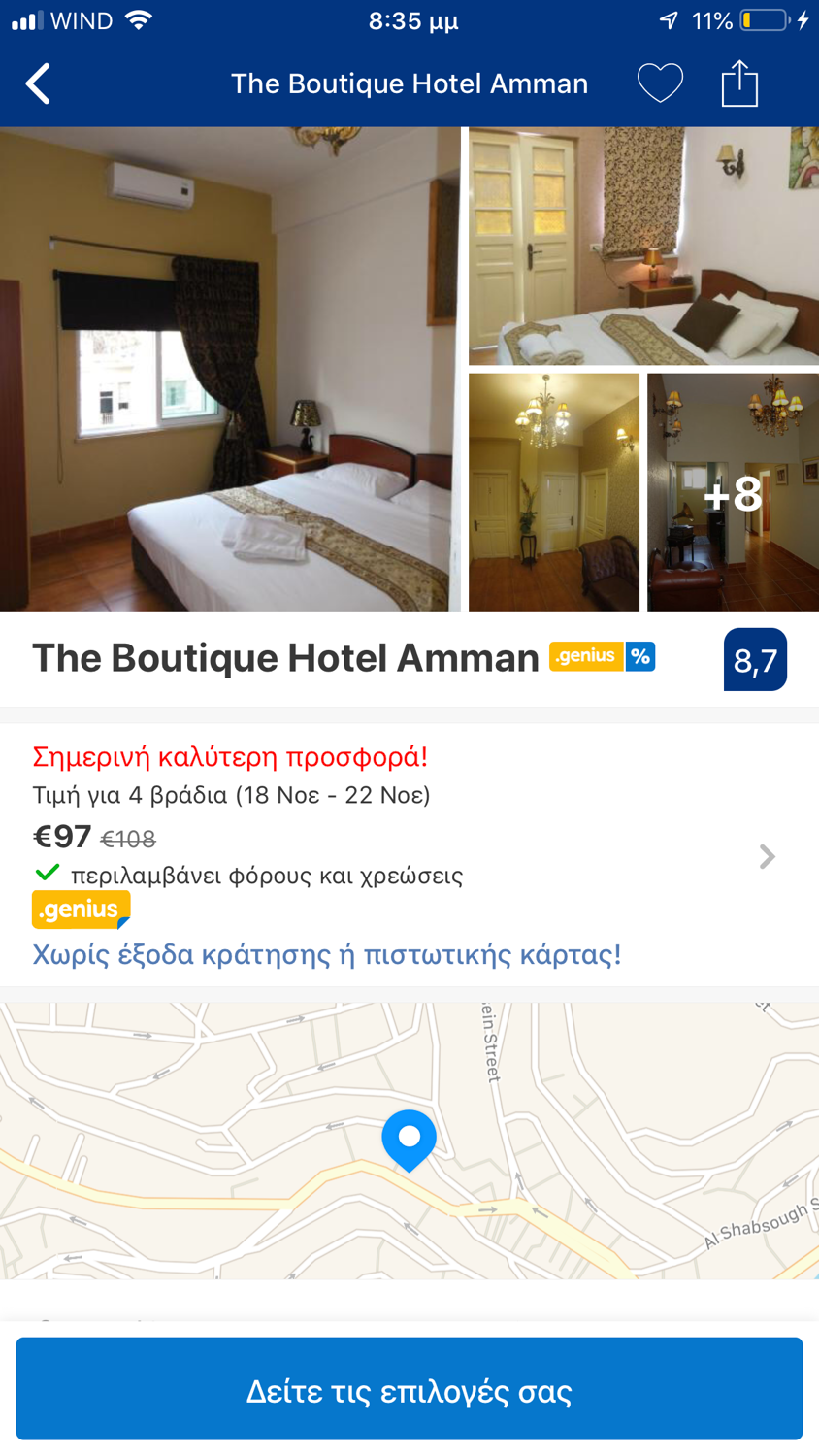The height and width of the screenshot is (1456, 819).
Task: Go back to the previous screen
Action: [38, 84]
